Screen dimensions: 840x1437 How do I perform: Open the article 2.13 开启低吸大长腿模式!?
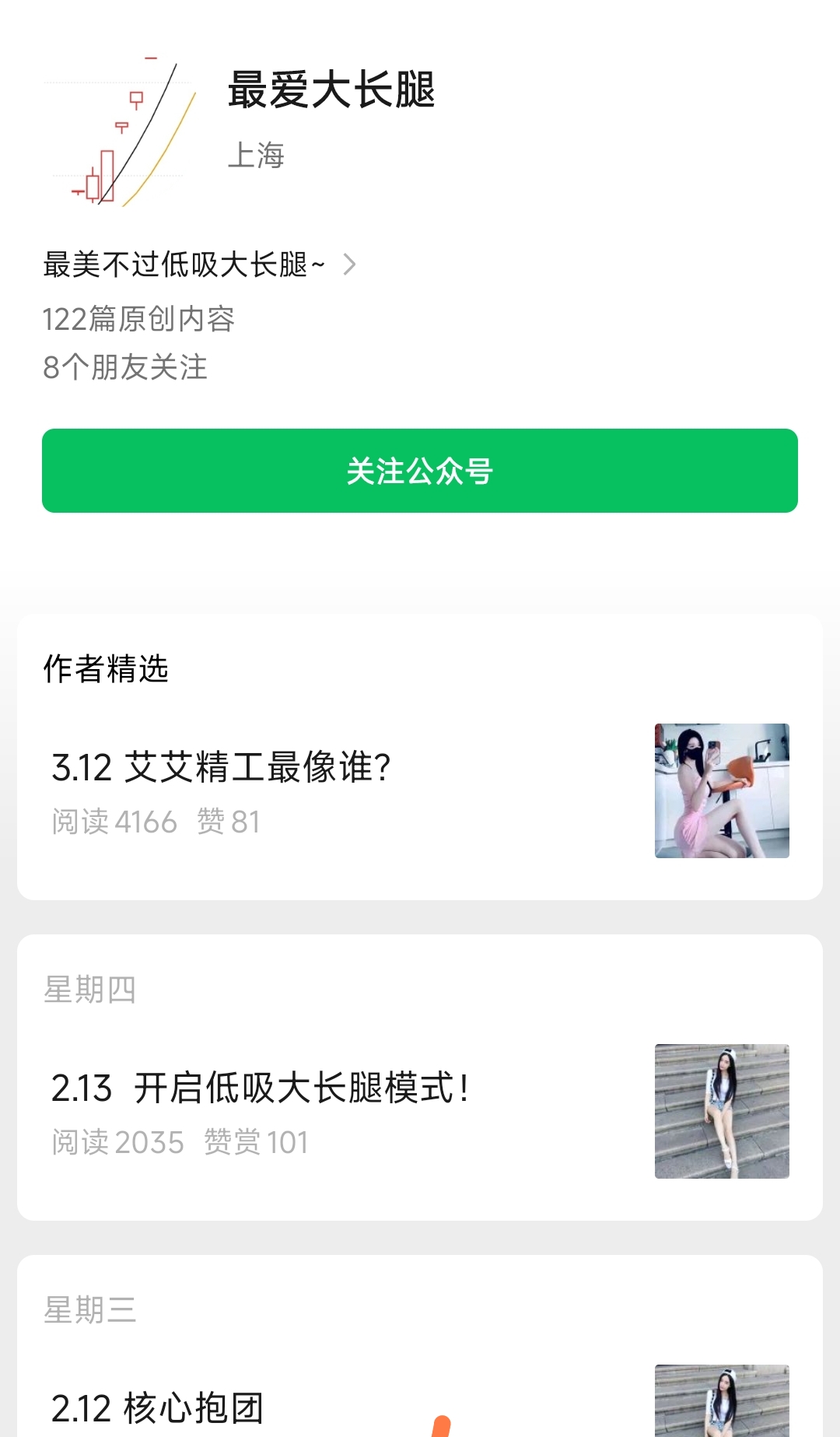(260, 1088)
